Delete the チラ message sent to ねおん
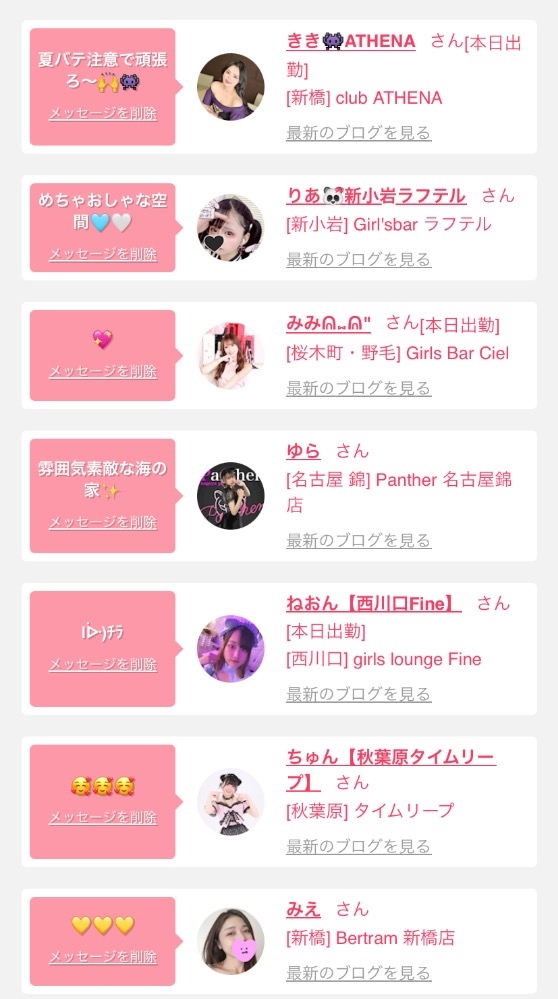 (x=103, y=665)
